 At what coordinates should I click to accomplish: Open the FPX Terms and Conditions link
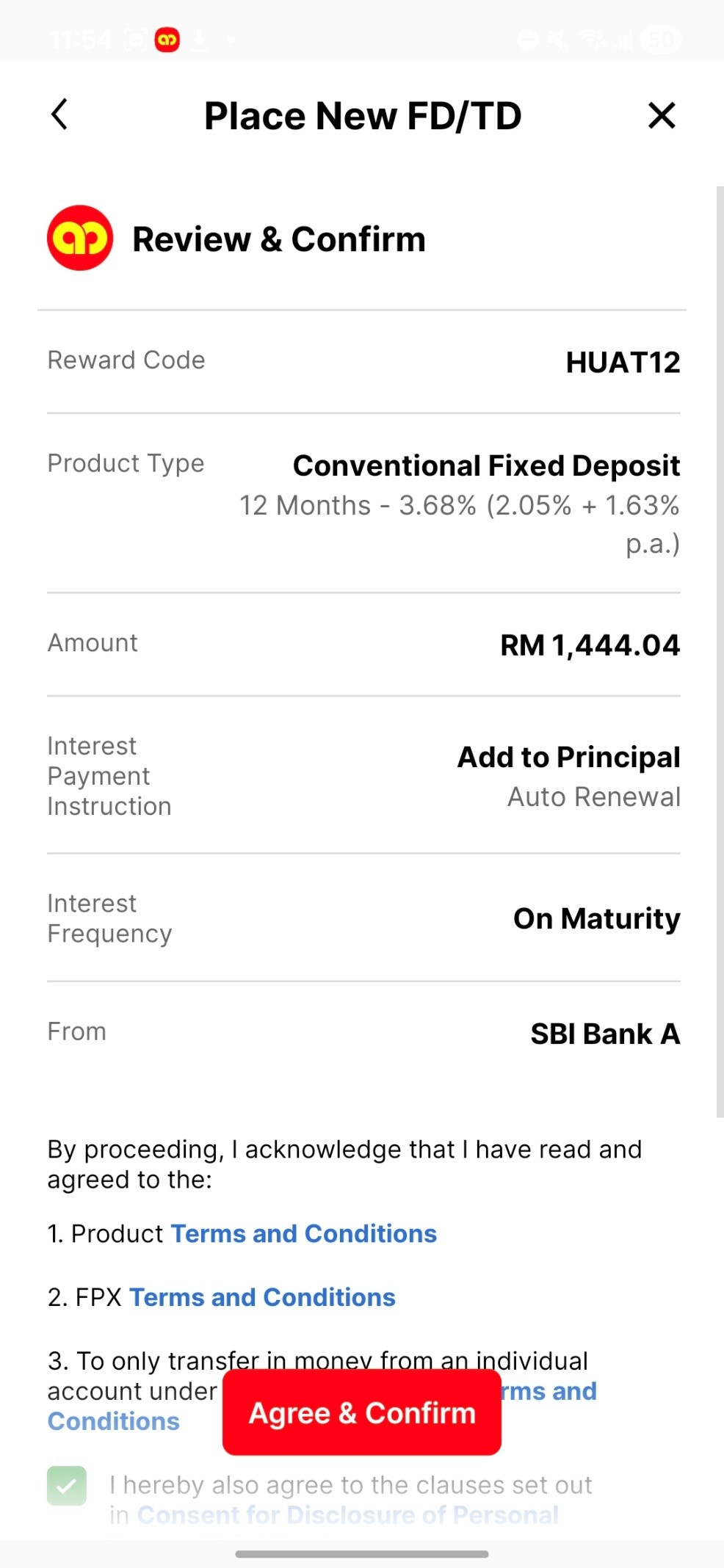(262, 1298)
